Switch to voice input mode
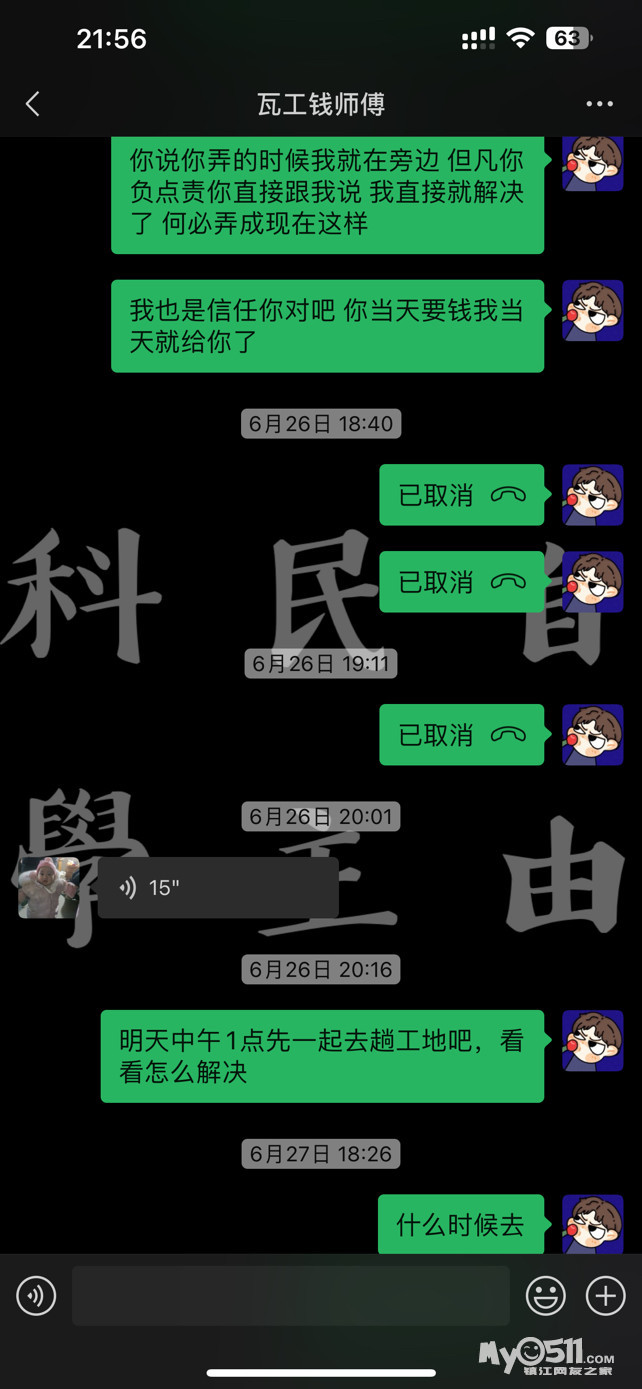The width and height of the screenshot is (642, 1389). point(36,1297)
